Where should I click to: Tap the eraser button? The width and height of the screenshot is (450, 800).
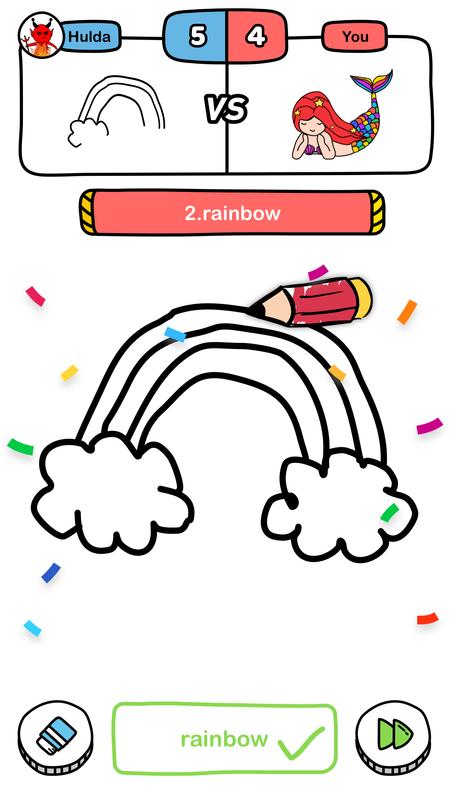coord(56,737)
